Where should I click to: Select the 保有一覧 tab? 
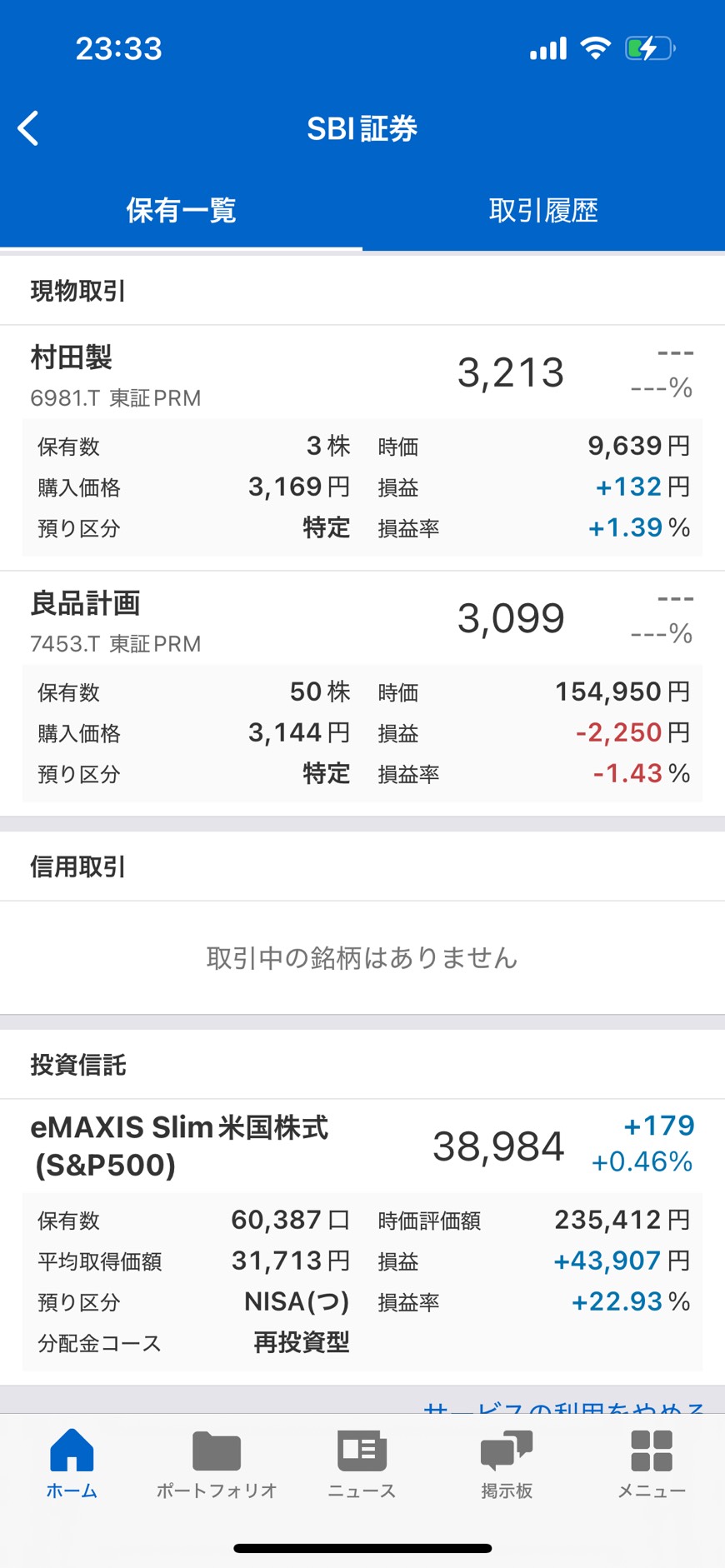click(x=181, y=210)
